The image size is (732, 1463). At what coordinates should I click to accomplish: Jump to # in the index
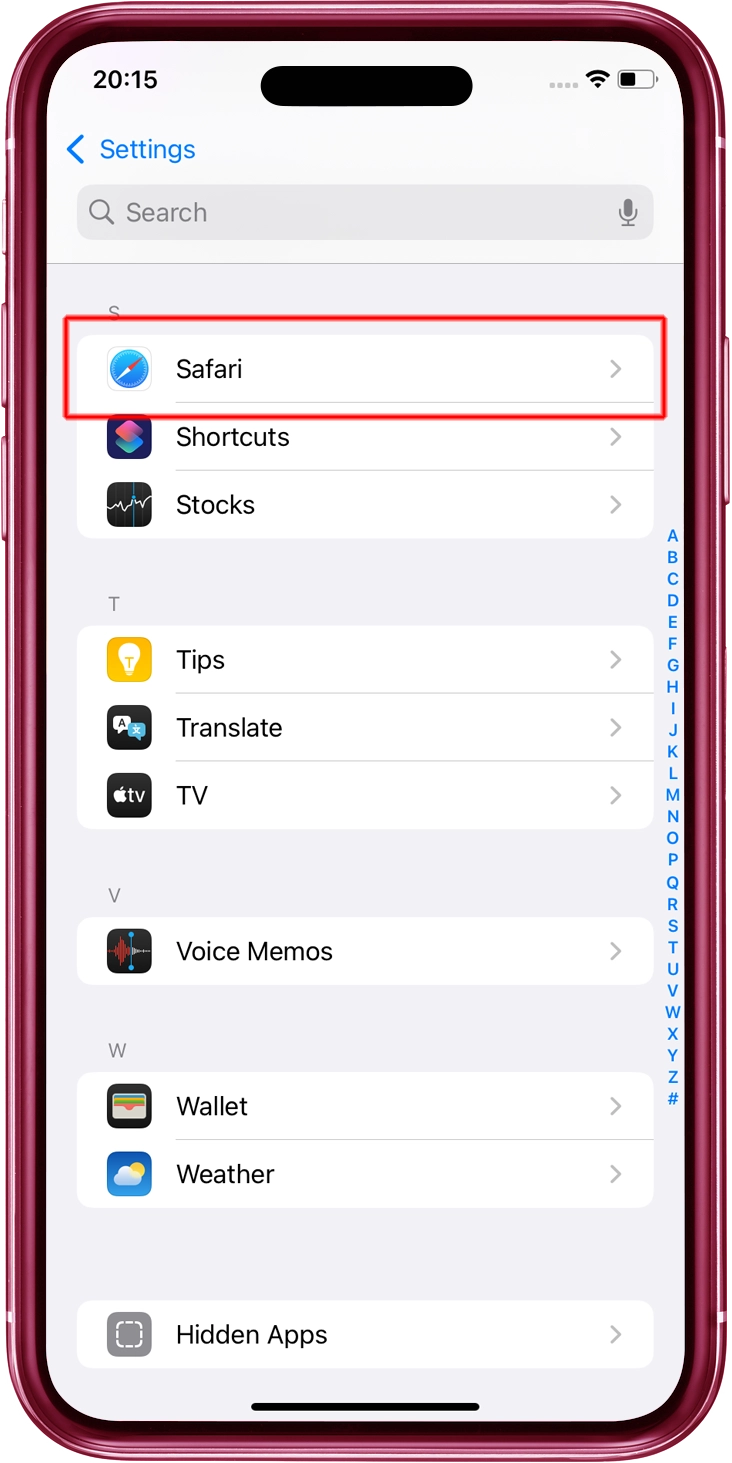pos(673,1099)
